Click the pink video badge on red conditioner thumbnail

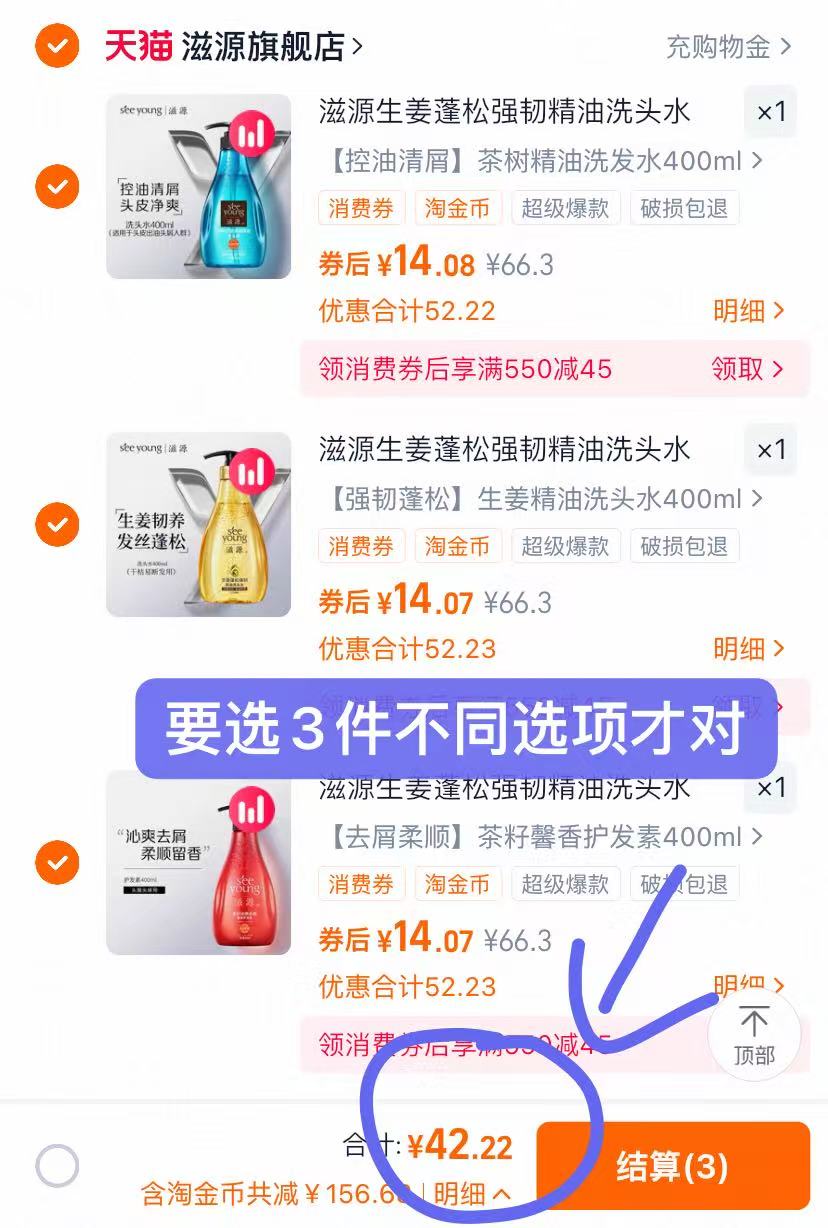253,811
